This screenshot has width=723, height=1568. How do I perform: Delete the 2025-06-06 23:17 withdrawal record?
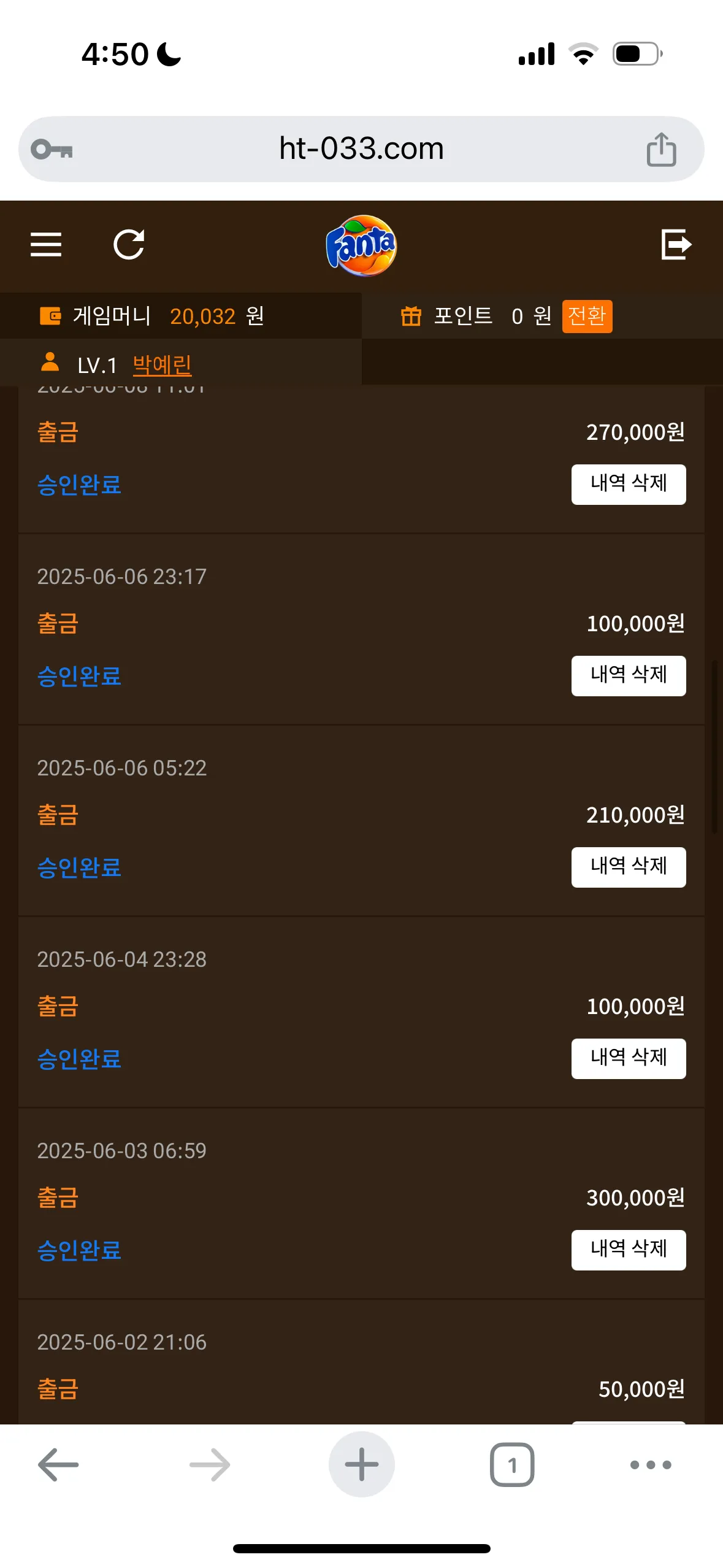pyautogui.click(x=629, y=675)
